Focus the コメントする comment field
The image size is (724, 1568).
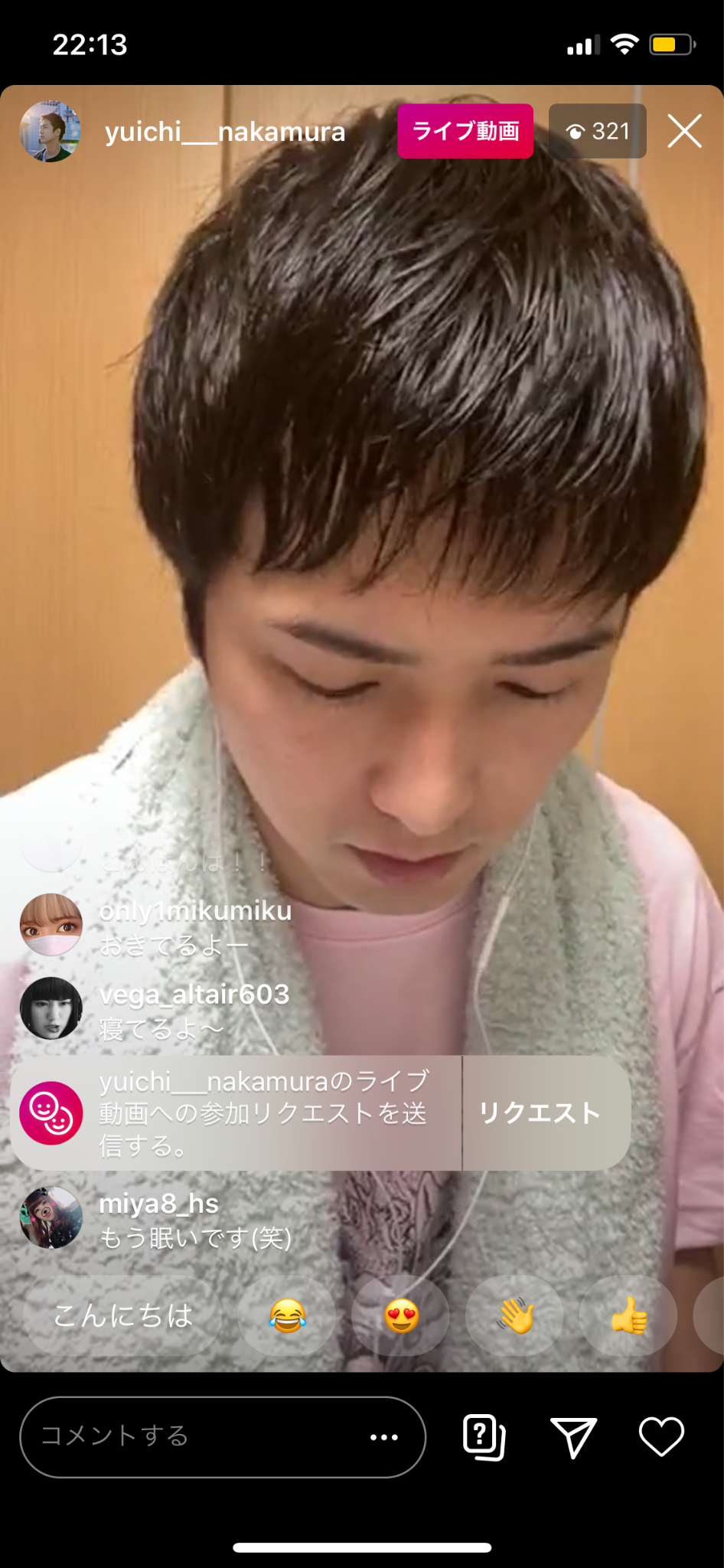pos(191,1436)
